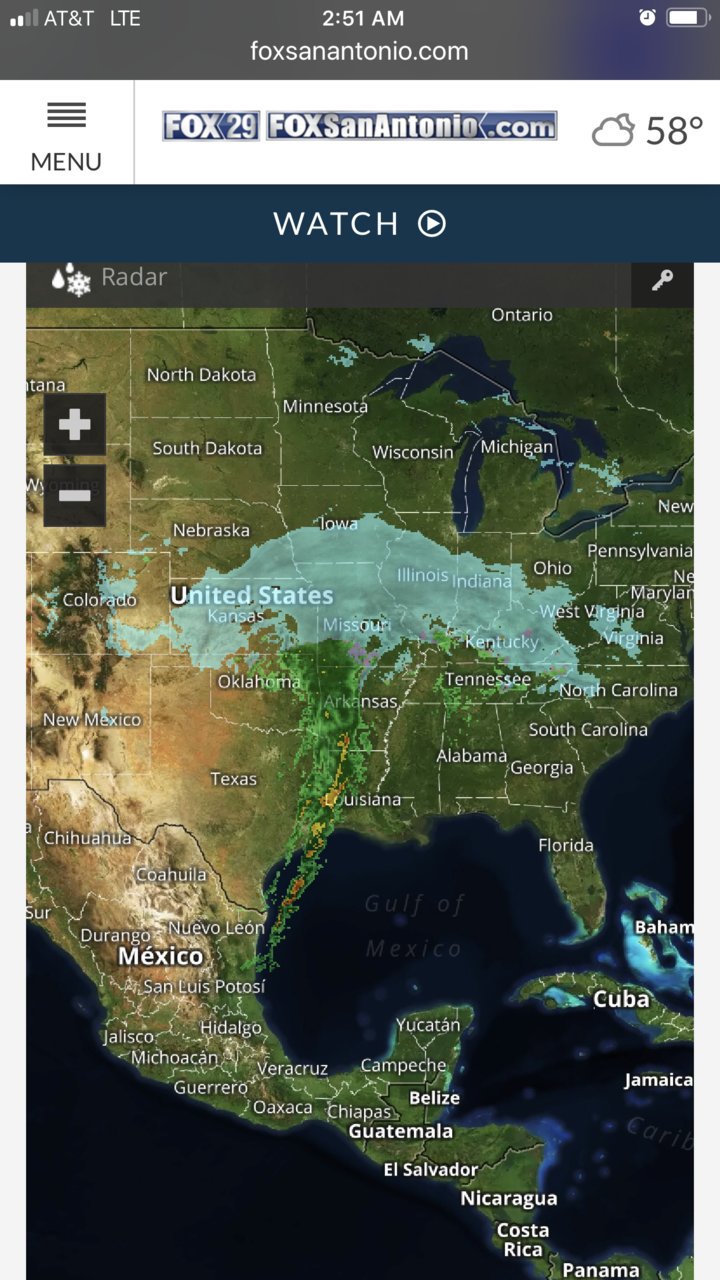This screenshot has width=720, height=1280.
Task: Open the 58° weather forecast
Action: pos(648,131)
